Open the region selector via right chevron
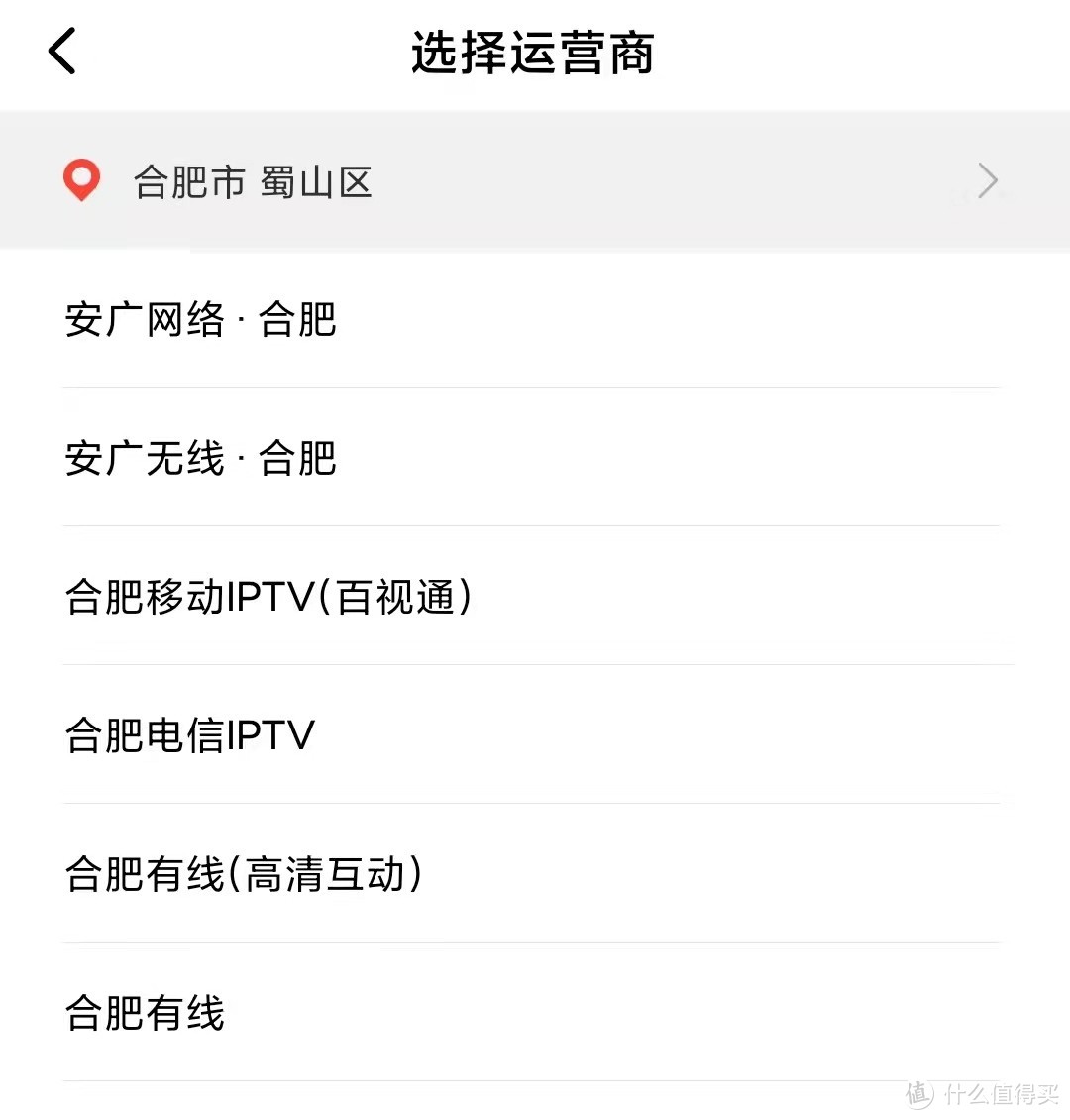This screenshot has height=1120, width=1070. pyautogui.click(x=986, y=180)
